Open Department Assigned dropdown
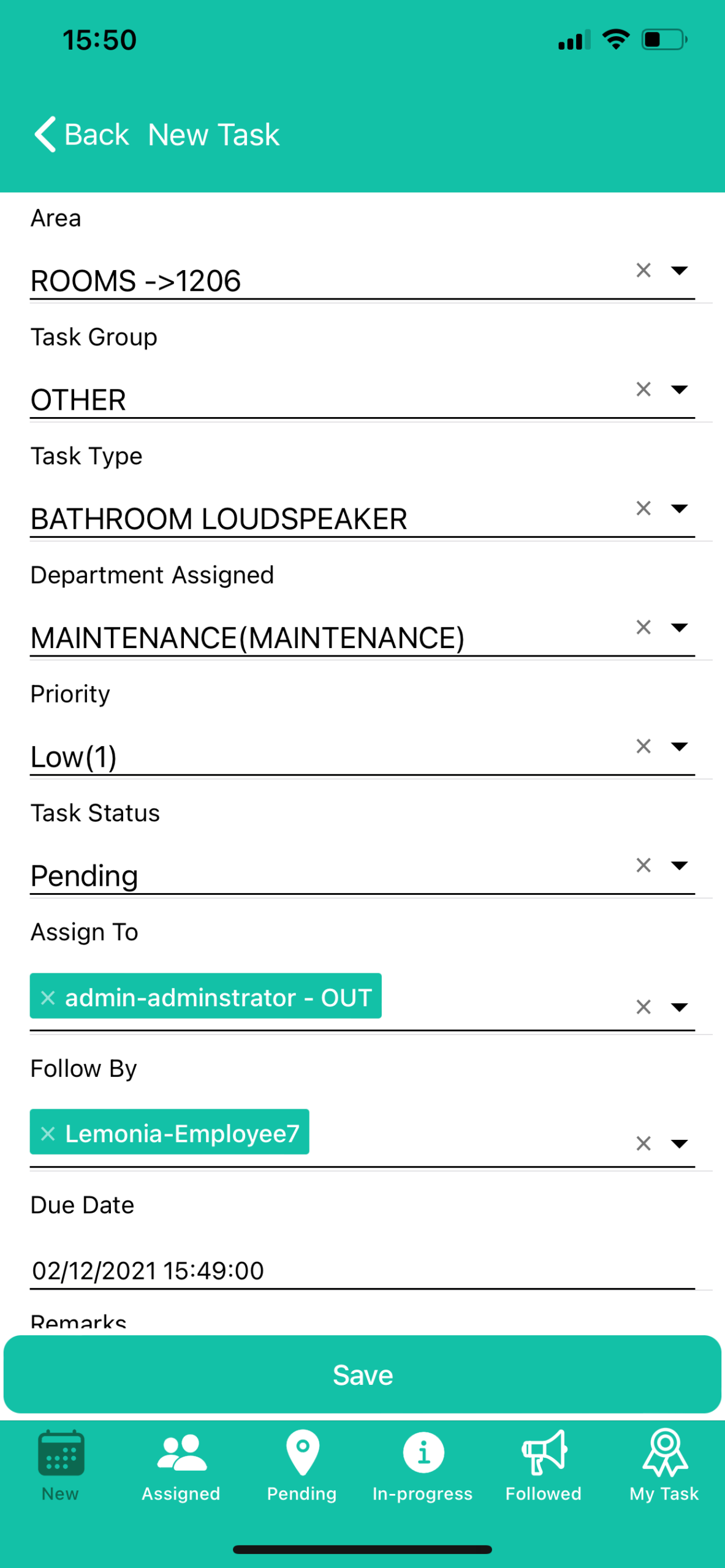 pos(679,627)
